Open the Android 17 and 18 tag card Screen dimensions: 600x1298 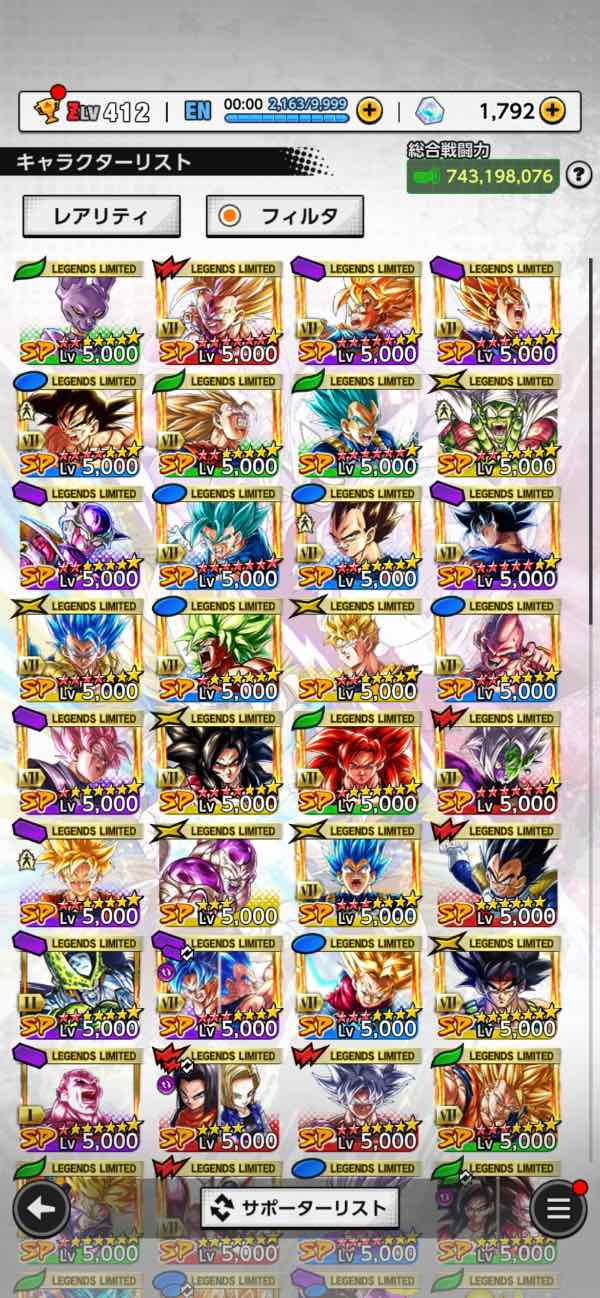point(217,1100)
